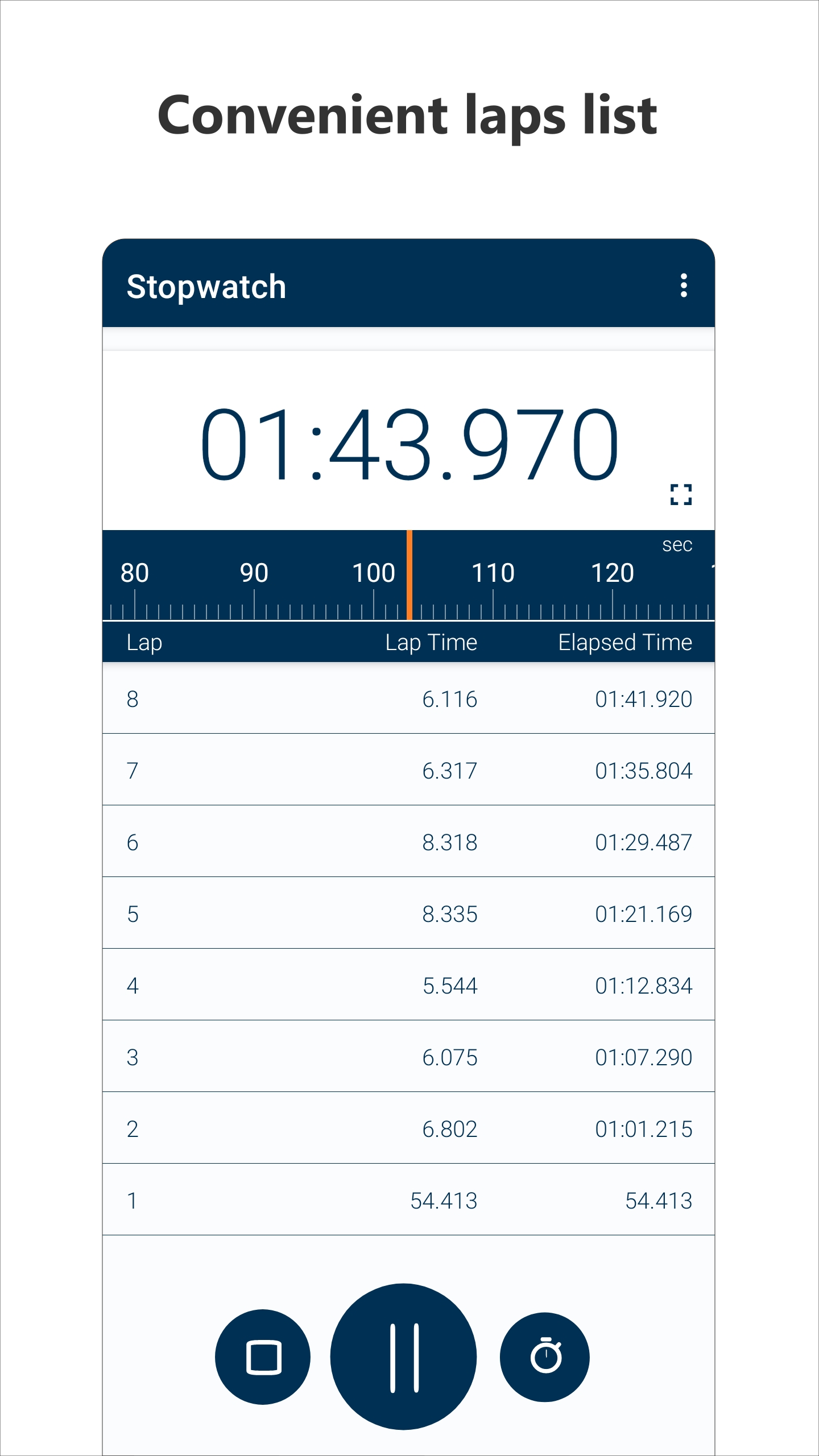Select the Stopwatch title in the header
This screenshot has width=819, height=1456.
[x=206, y=287]
